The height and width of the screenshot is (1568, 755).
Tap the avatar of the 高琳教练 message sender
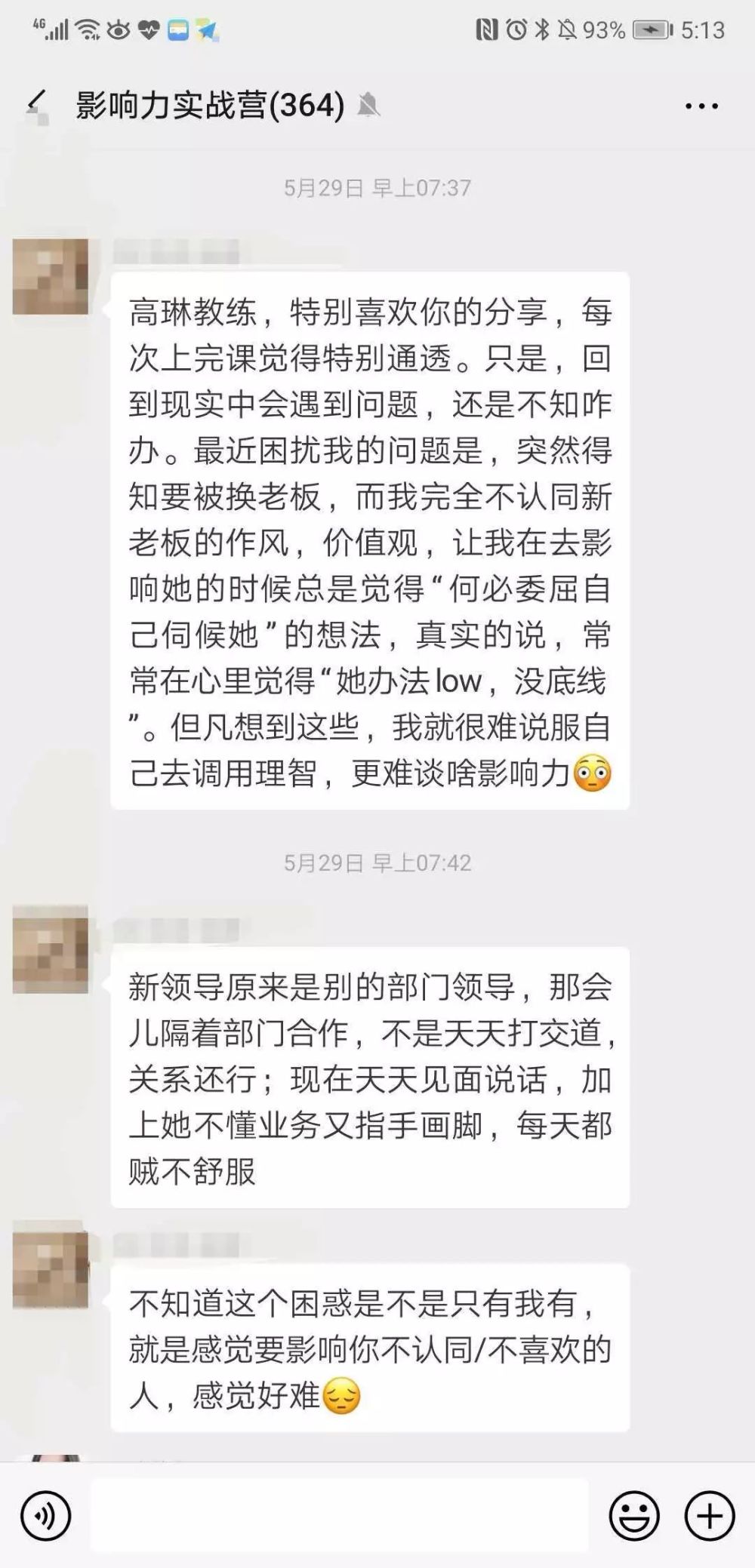click(x=51, y=276)
